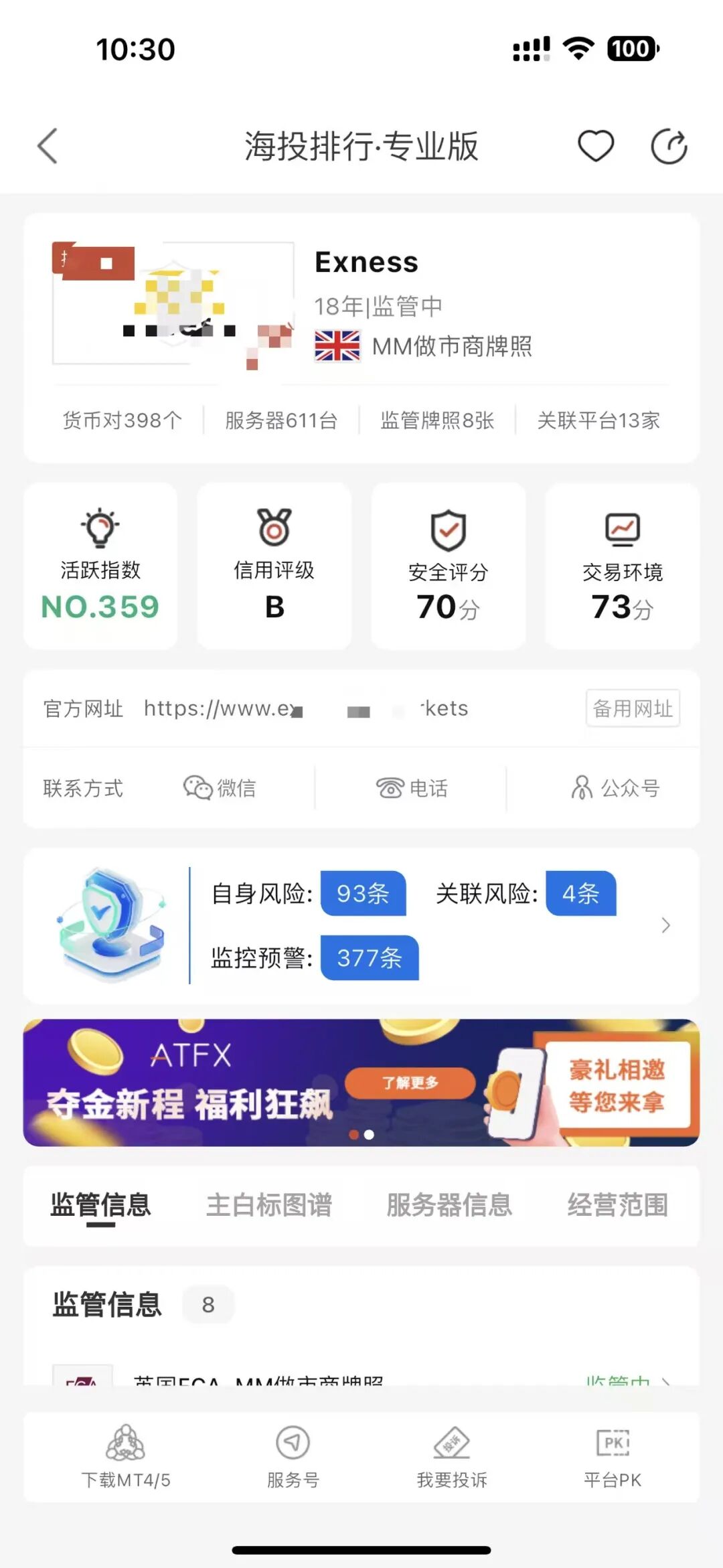Image resolution: width=723 pixels, height=1568 pixels.
Task: Select the 我要投诉 complaint icon
Action: pyautogui.click(x=452, y=1443)
